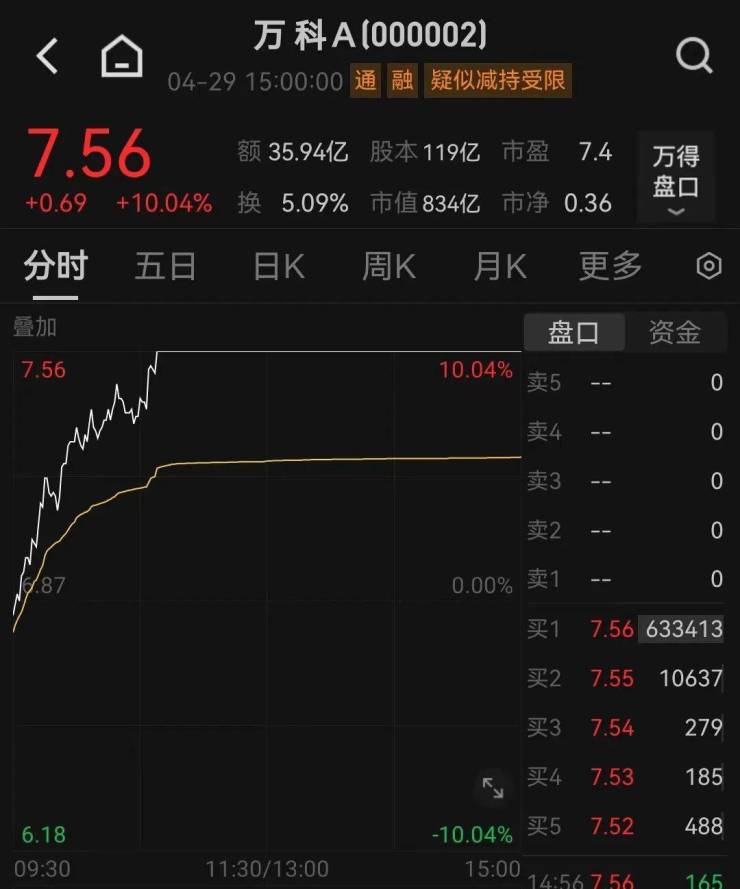This screenshot has height=889, width=740.
Task: Open the 更多 chart options
Action: coord(610,266)
